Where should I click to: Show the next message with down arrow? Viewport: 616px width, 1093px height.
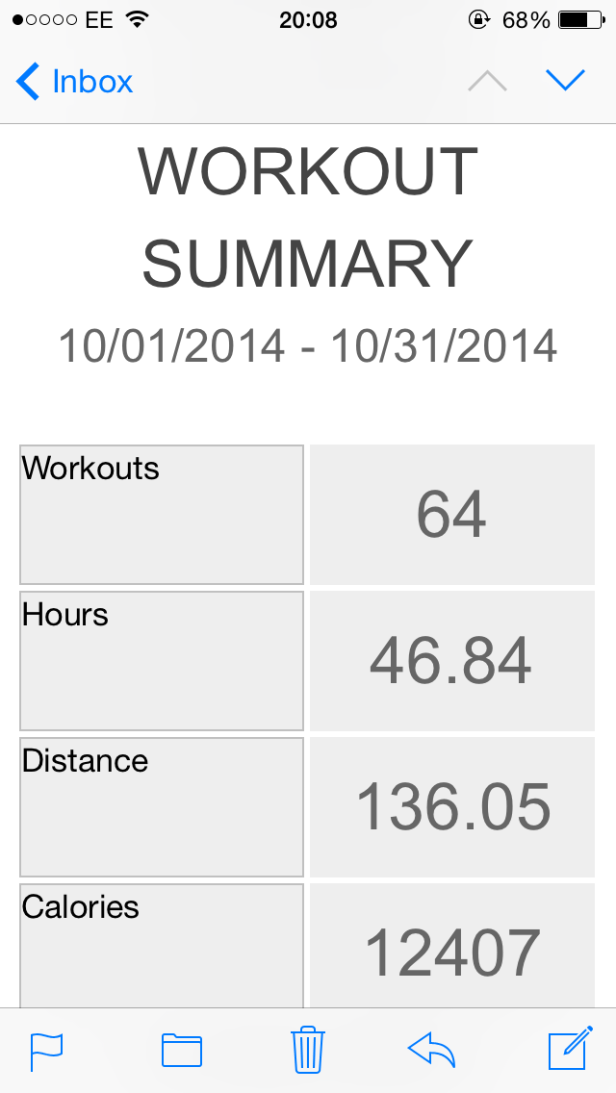coord(565,80)
